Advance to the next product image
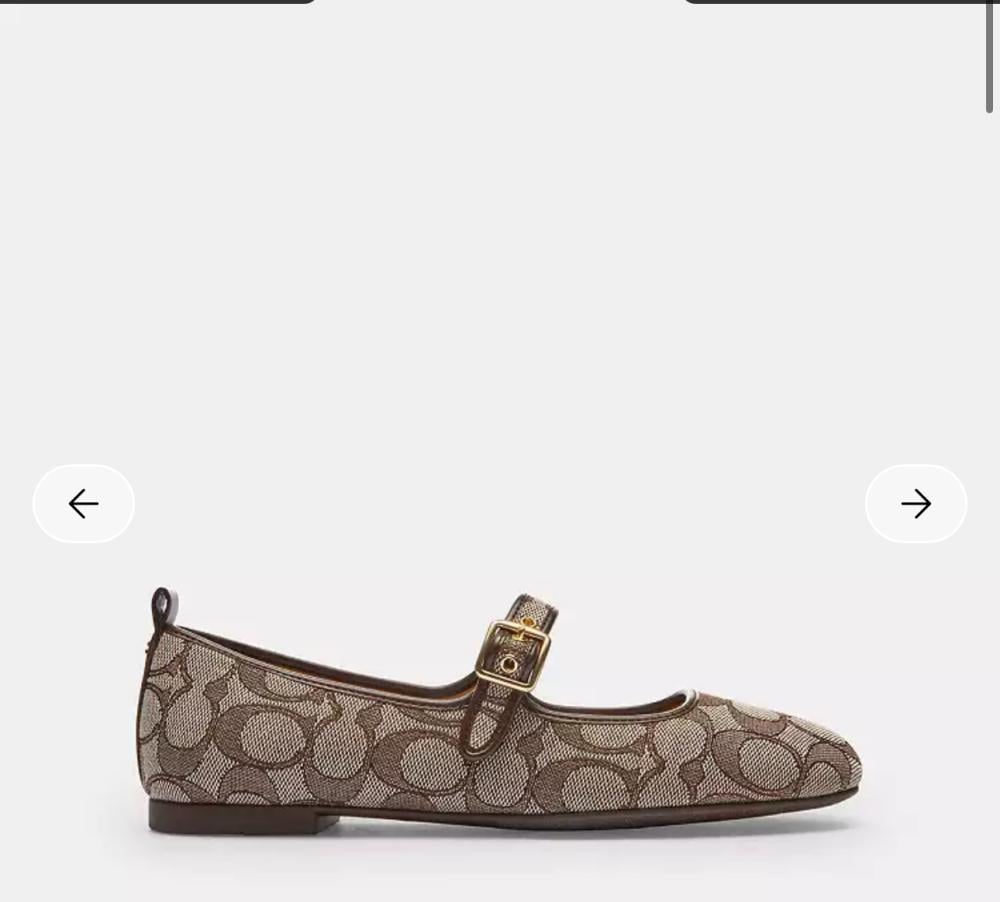The width and height of the screenshot is (1000, 902). click(915, 503)
